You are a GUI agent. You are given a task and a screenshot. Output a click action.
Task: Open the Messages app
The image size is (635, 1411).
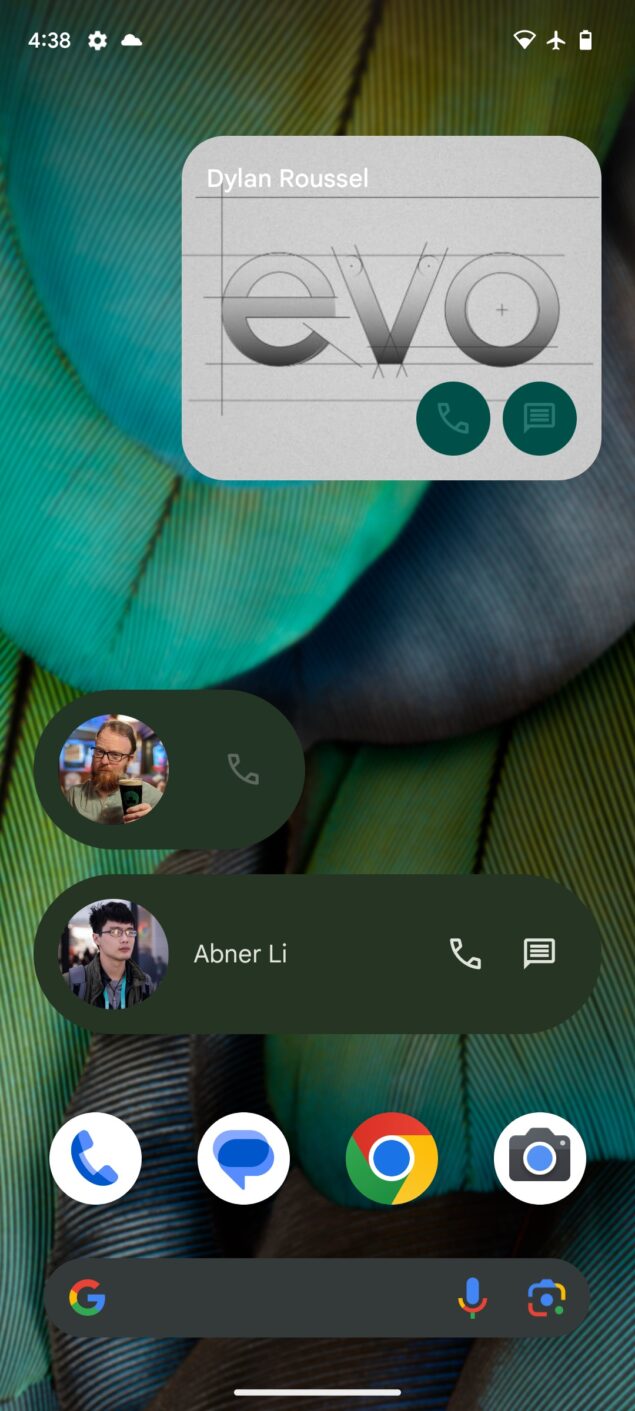pyautogui.click(x=243, y=1158)
